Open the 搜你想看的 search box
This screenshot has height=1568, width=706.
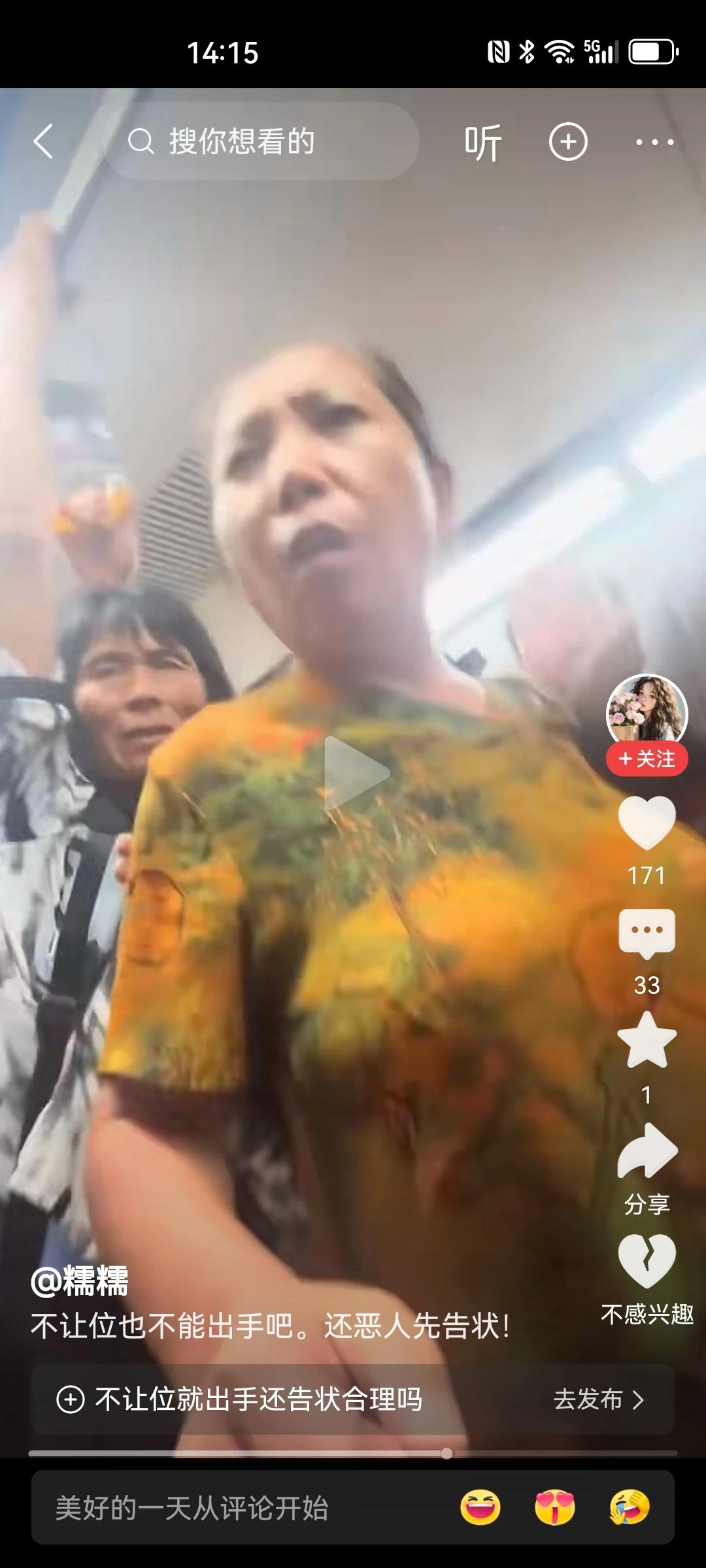[261, 141]
